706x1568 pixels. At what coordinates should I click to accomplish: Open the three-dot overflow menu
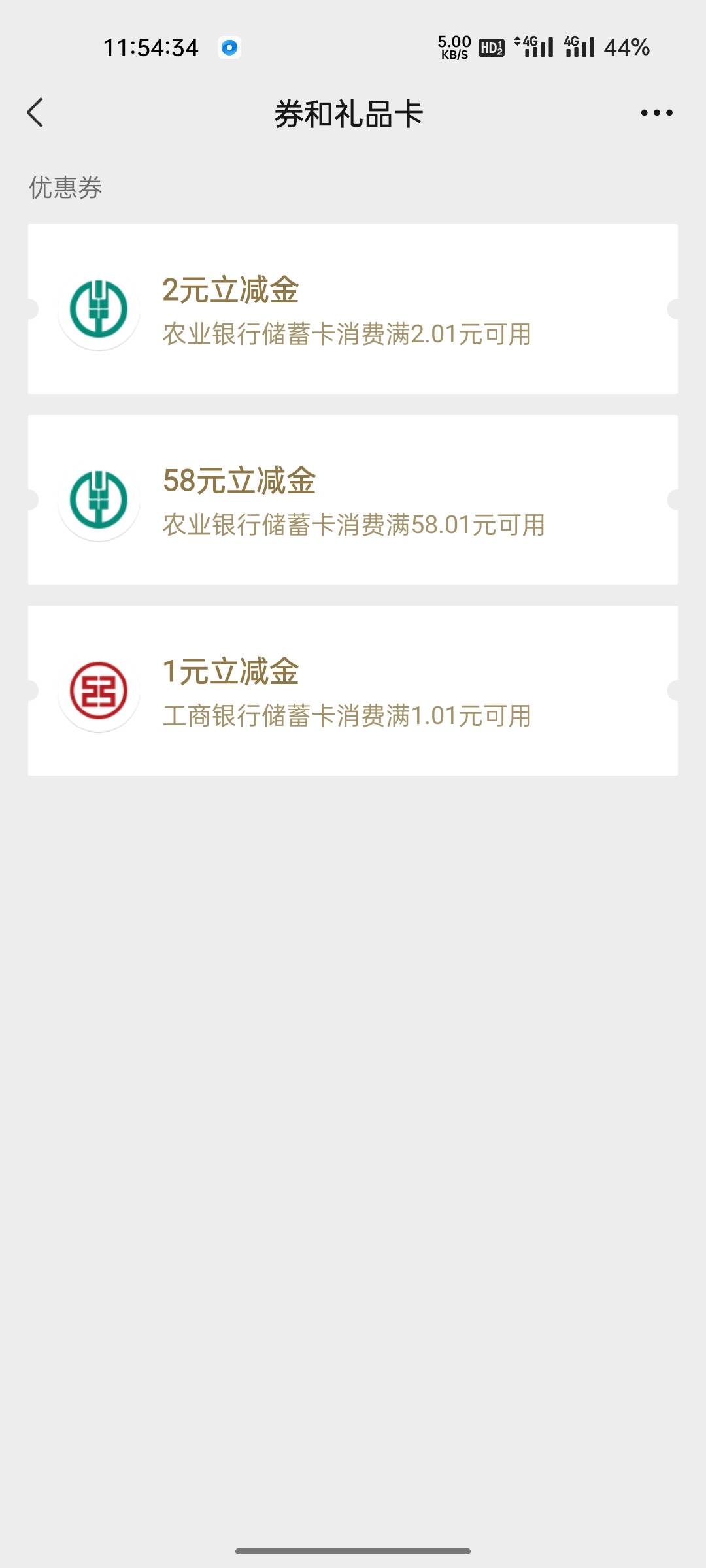656,113
